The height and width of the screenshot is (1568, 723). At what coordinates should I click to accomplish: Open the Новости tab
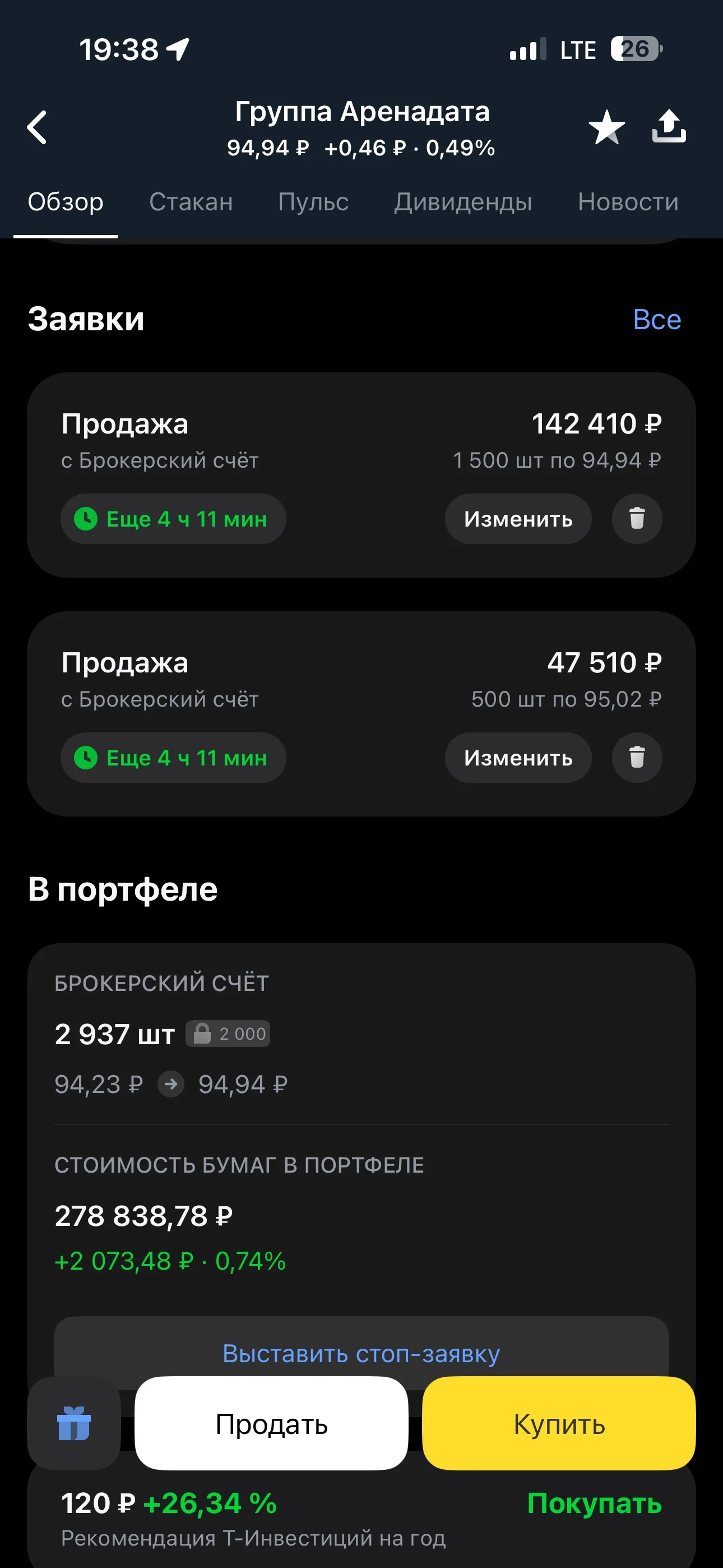click(x=628, y=201)
